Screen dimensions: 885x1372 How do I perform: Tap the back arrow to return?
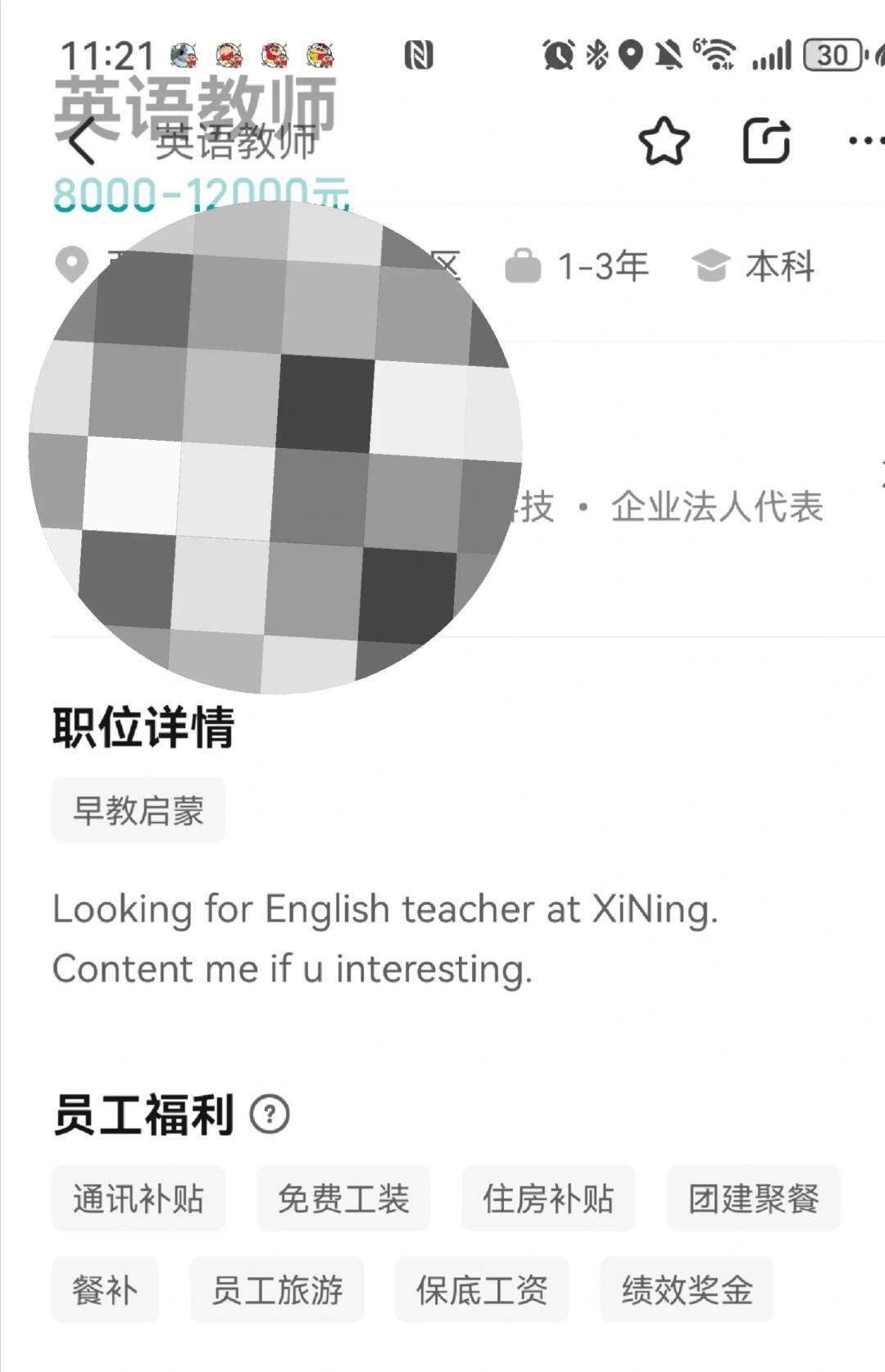(x=79, y=139)
